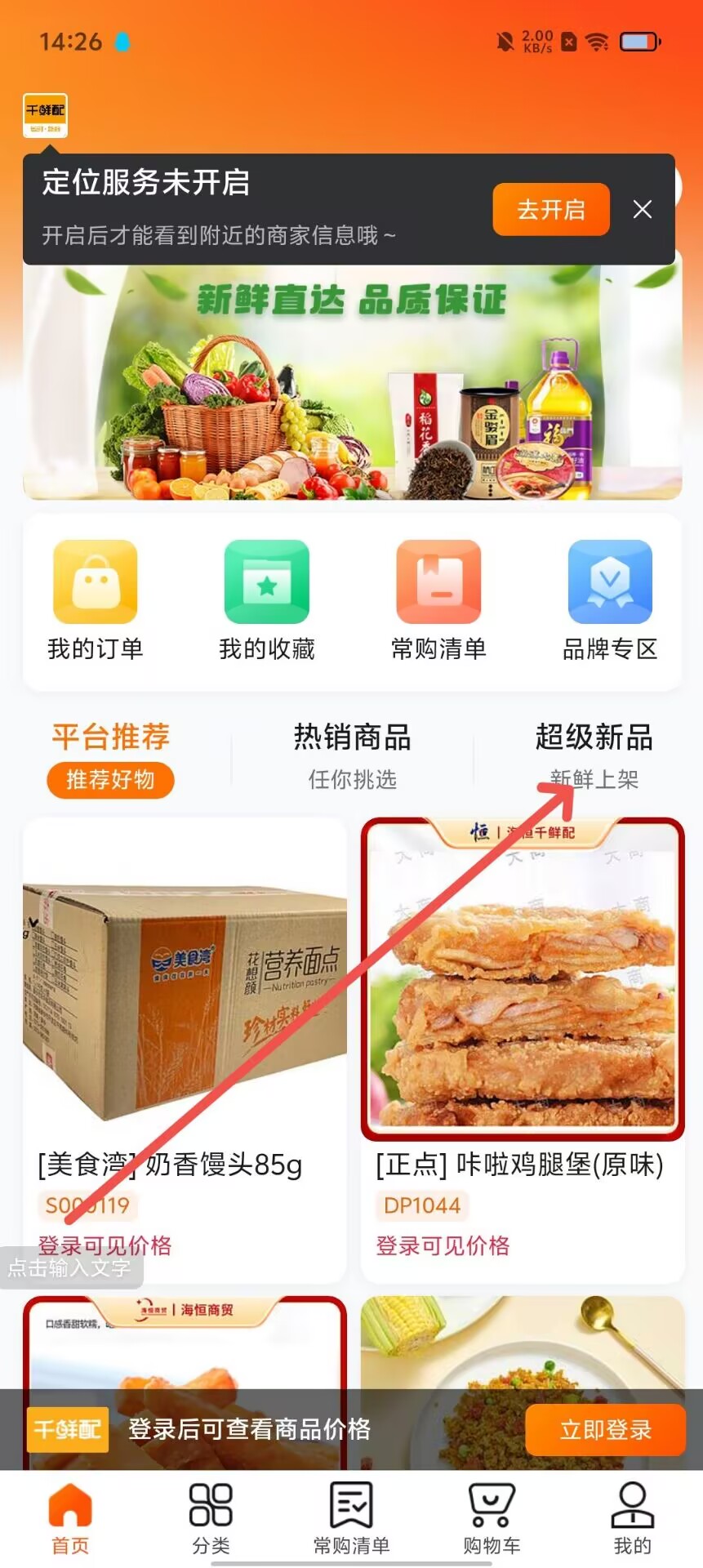Open the 常购清单 shortcut icon

point(438,600)
